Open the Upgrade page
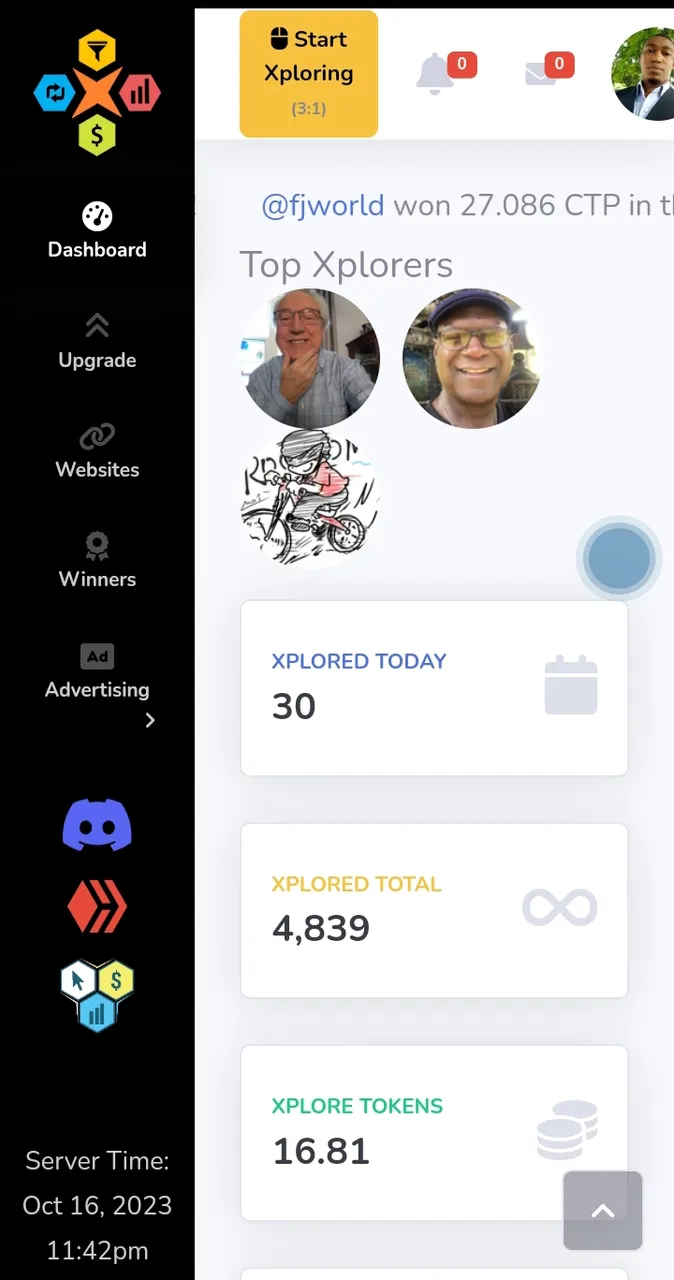 pos(97,341)
